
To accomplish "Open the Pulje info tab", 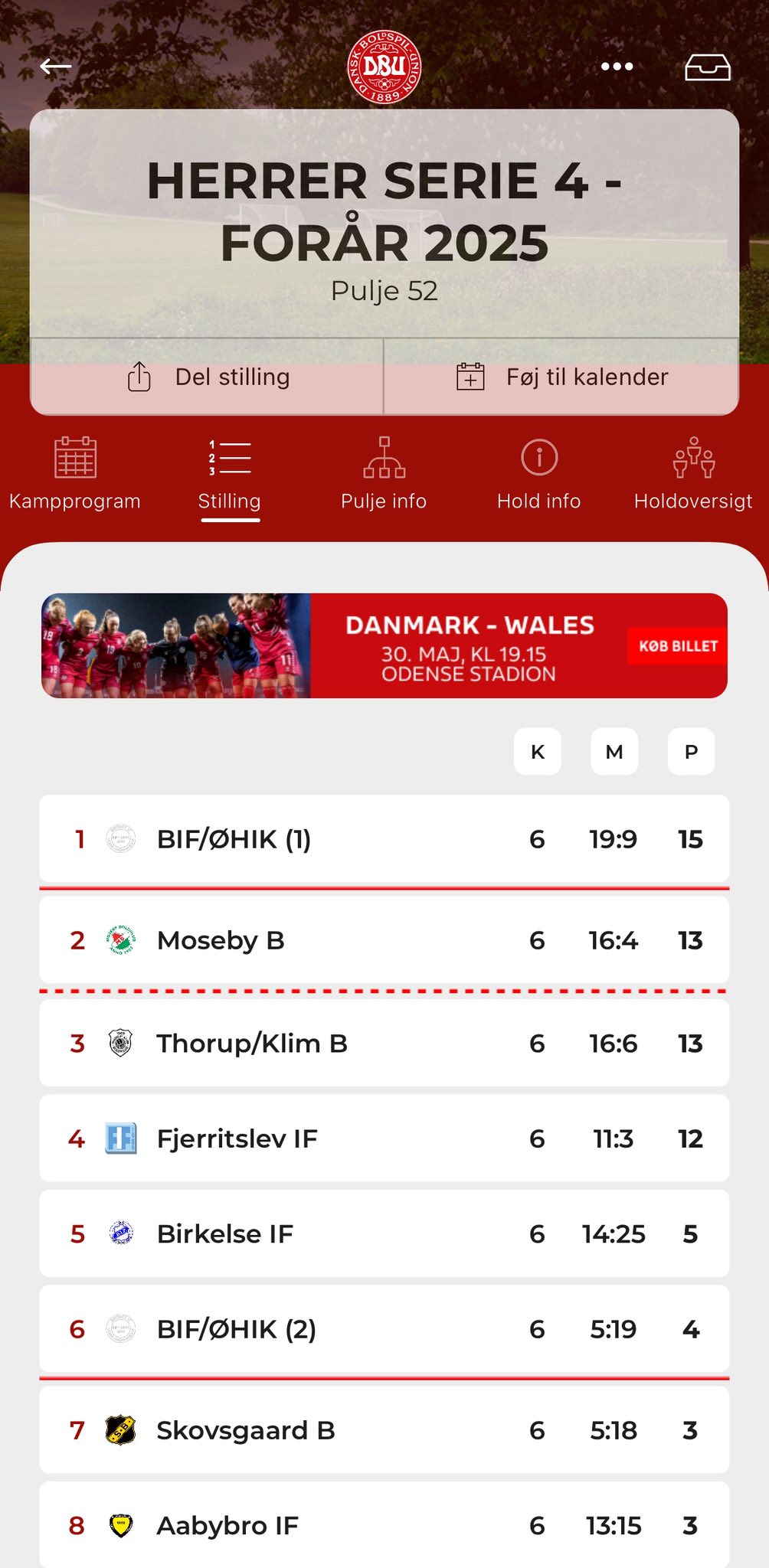I will coord(384,474).
